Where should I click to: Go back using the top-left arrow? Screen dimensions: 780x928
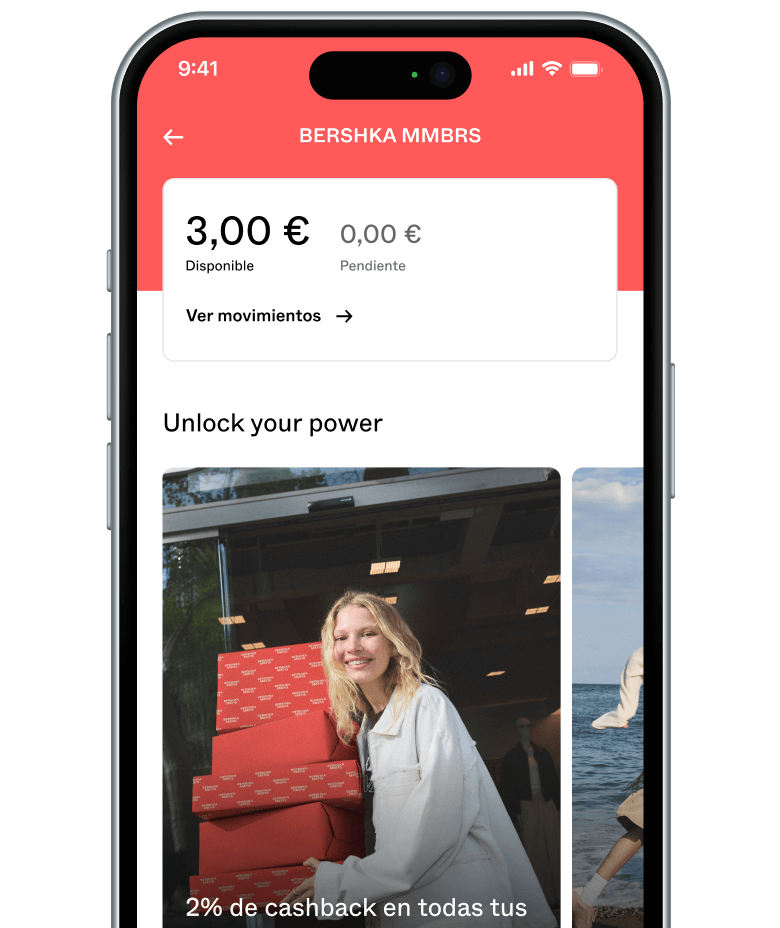tap(174, 137)
